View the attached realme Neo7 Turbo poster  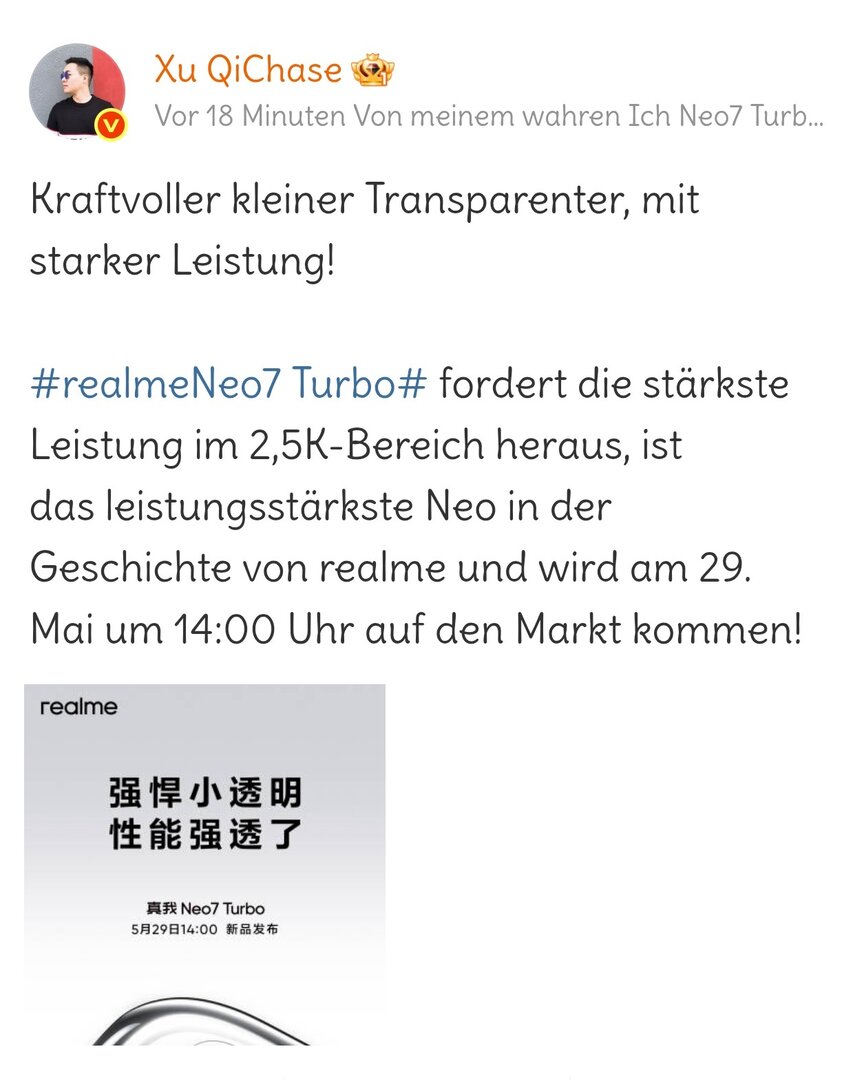coord(205,863)
